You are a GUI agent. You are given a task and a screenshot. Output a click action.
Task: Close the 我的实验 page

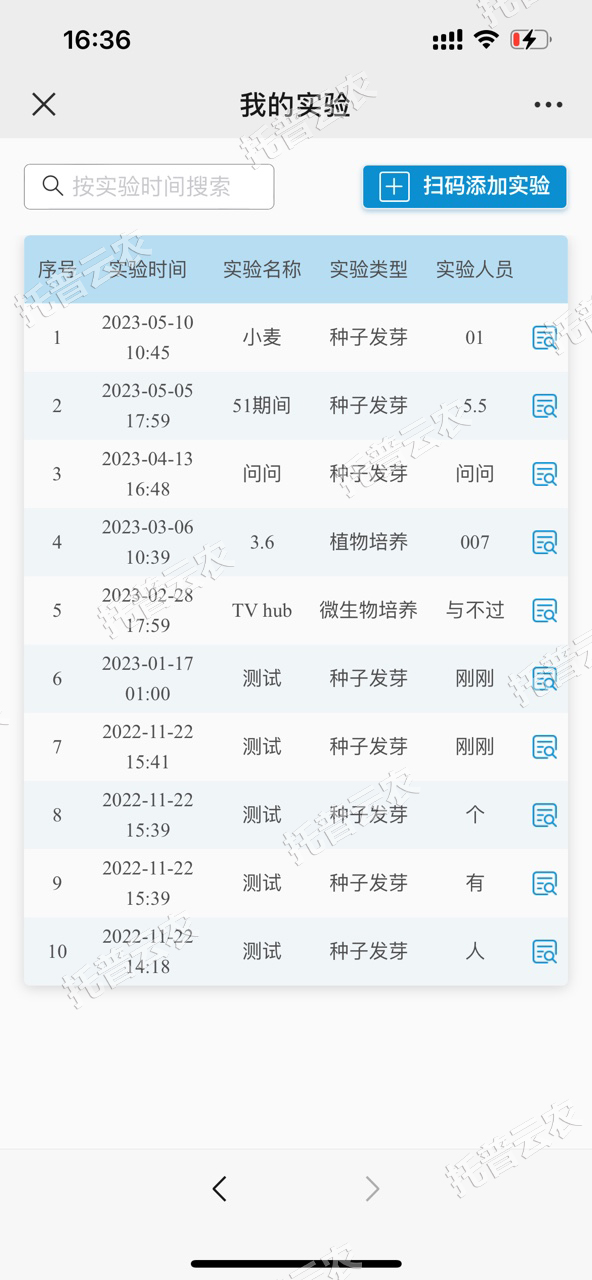point(44,104)
